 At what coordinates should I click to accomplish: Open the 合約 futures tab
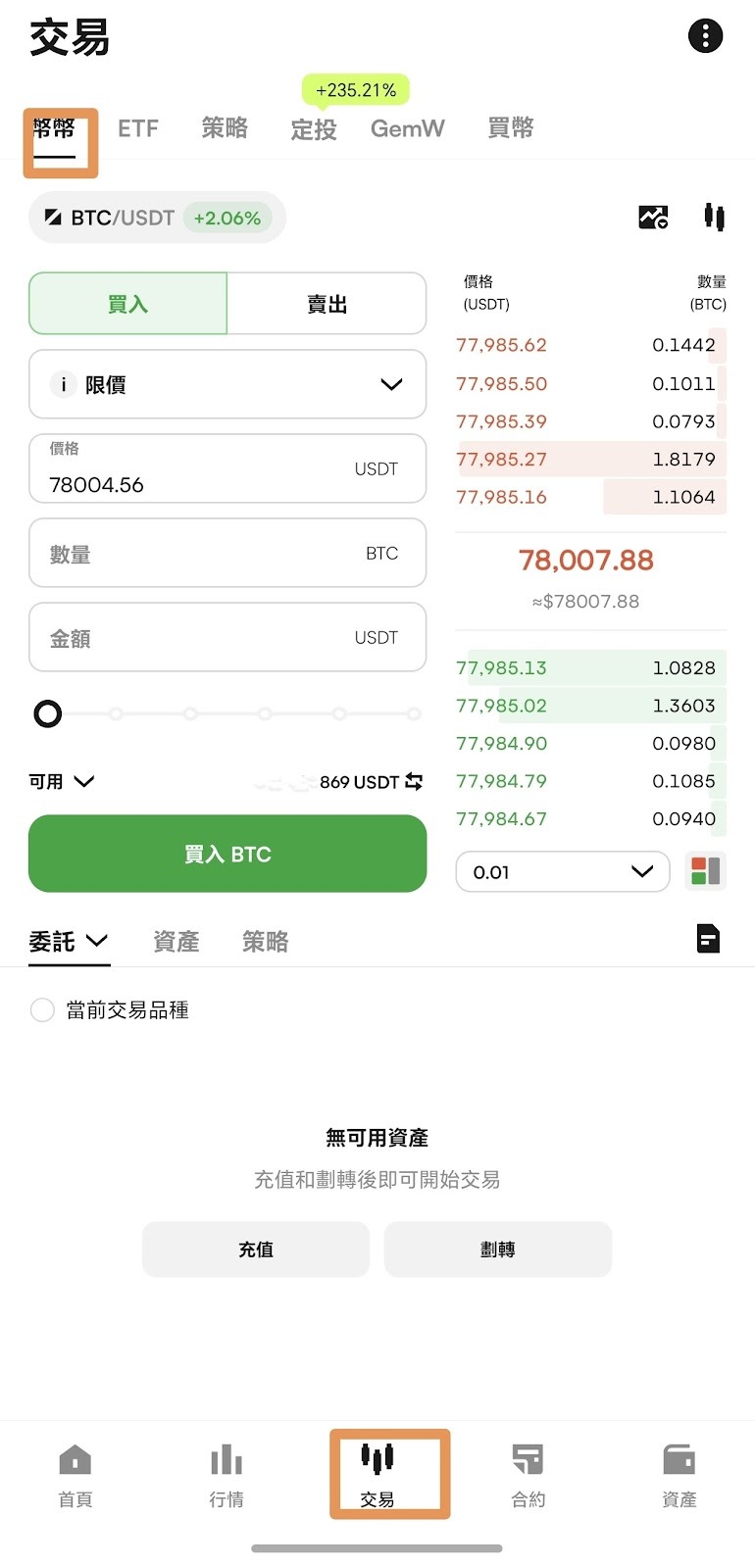click(x=528, y=1475)
